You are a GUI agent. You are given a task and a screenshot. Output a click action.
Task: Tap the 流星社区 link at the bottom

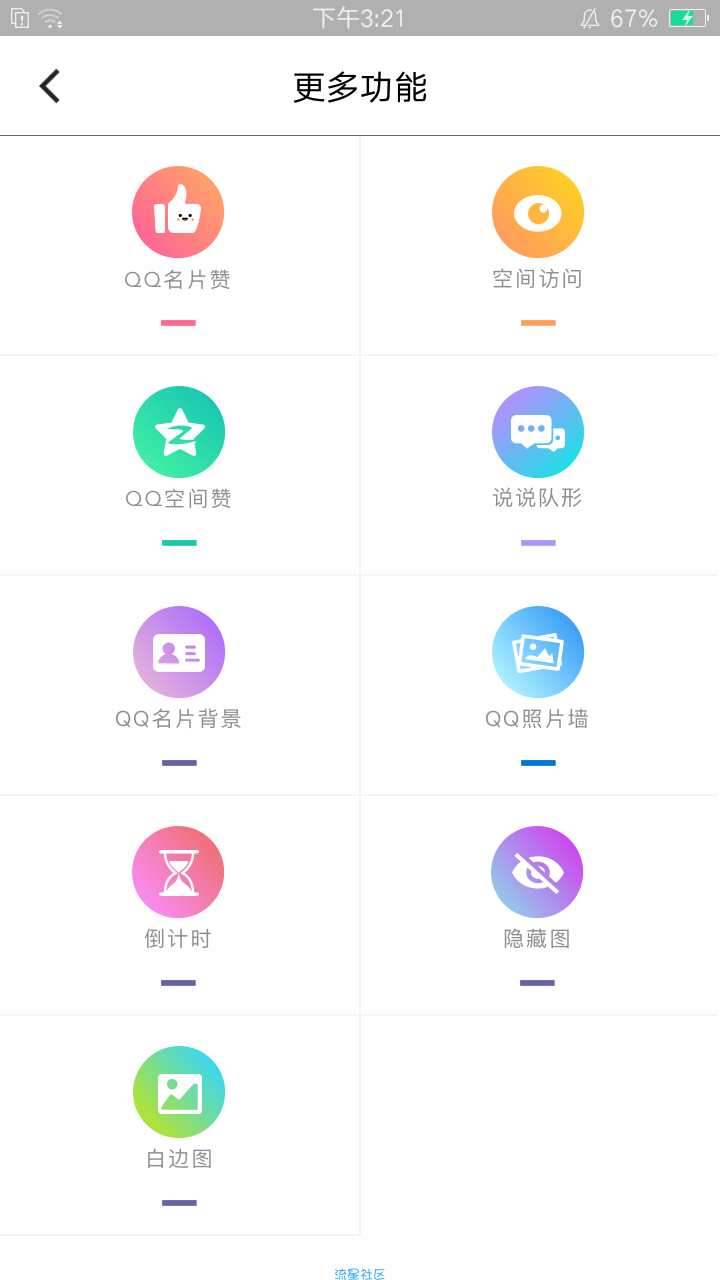coord(360,1274)
